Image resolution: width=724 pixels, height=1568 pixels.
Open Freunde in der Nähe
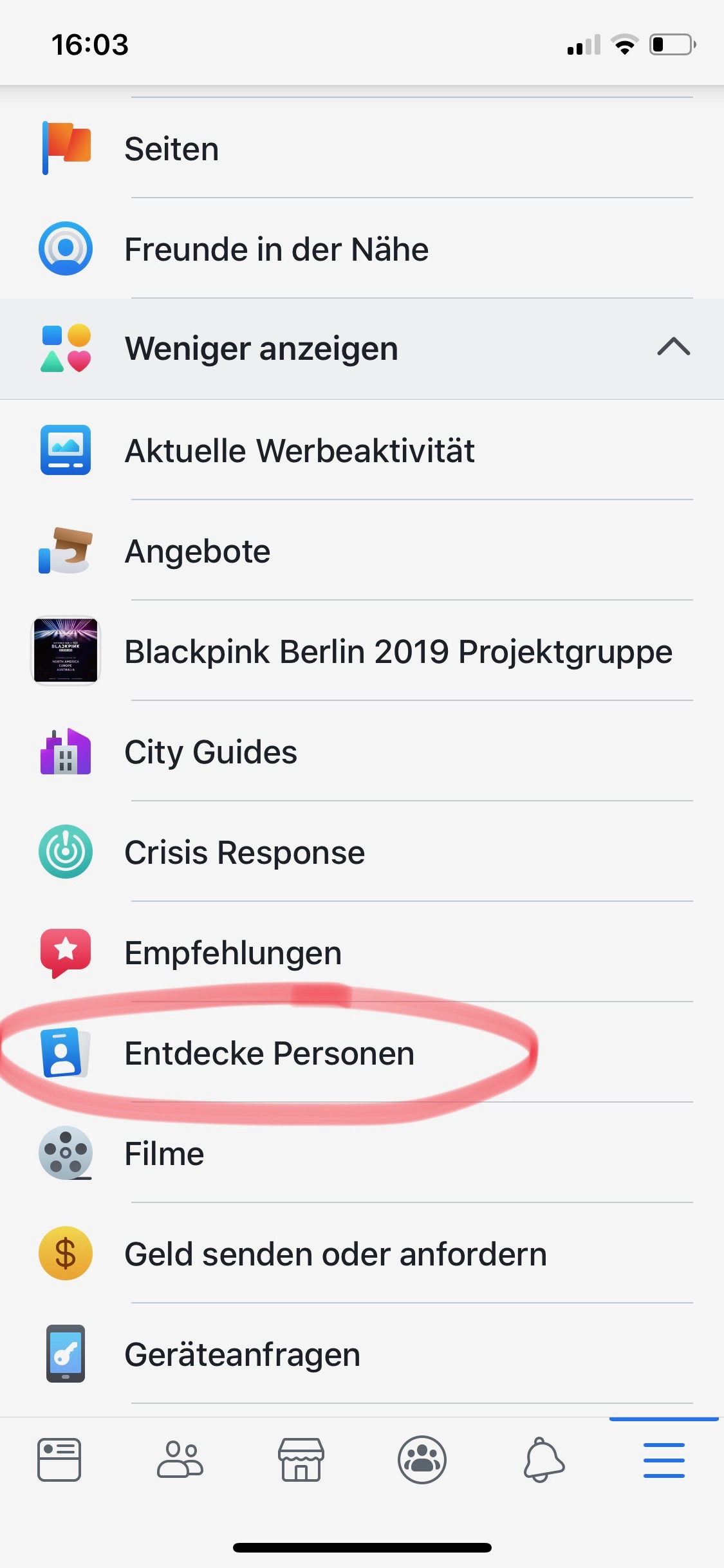[x=276, y=249]
